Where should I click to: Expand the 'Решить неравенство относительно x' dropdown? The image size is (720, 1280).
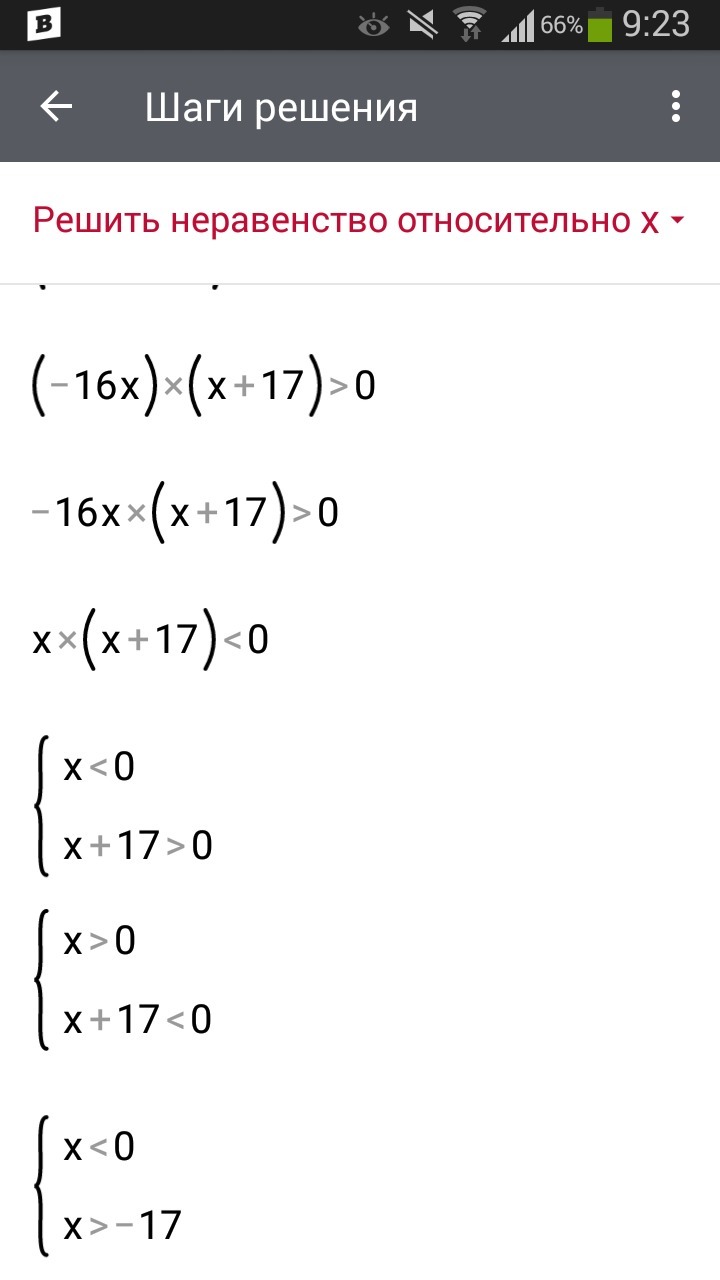pyautogui.click(x=359, y=221)
